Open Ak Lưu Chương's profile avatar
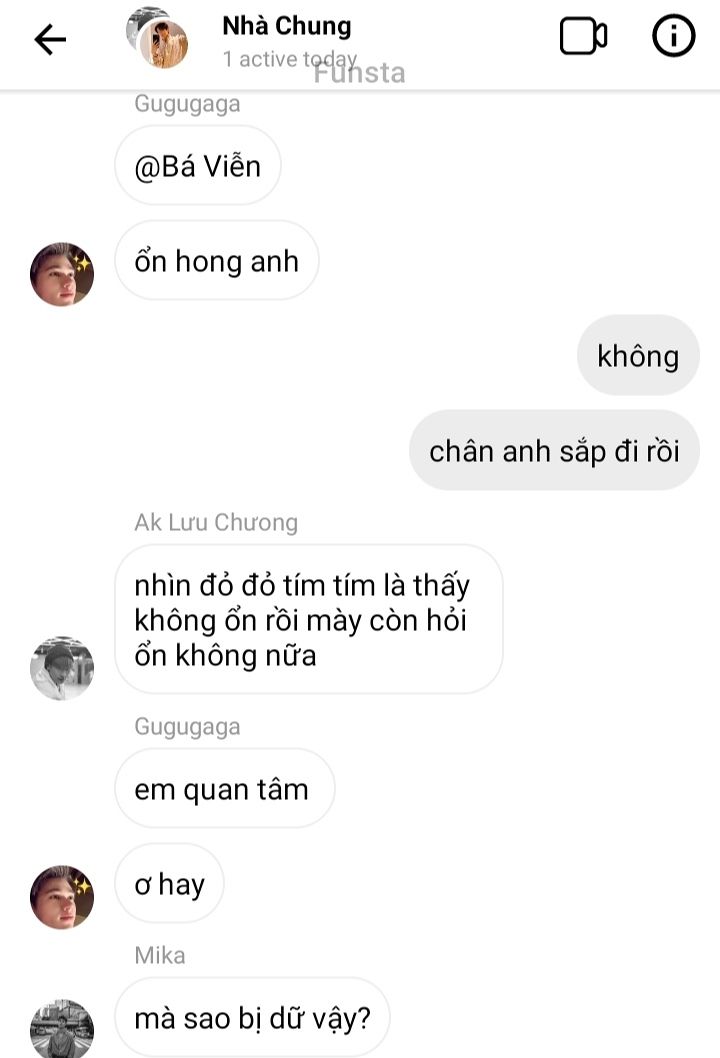Image resolution: width=720 pixels, height=1058 pixels. (x=62, y=667)
